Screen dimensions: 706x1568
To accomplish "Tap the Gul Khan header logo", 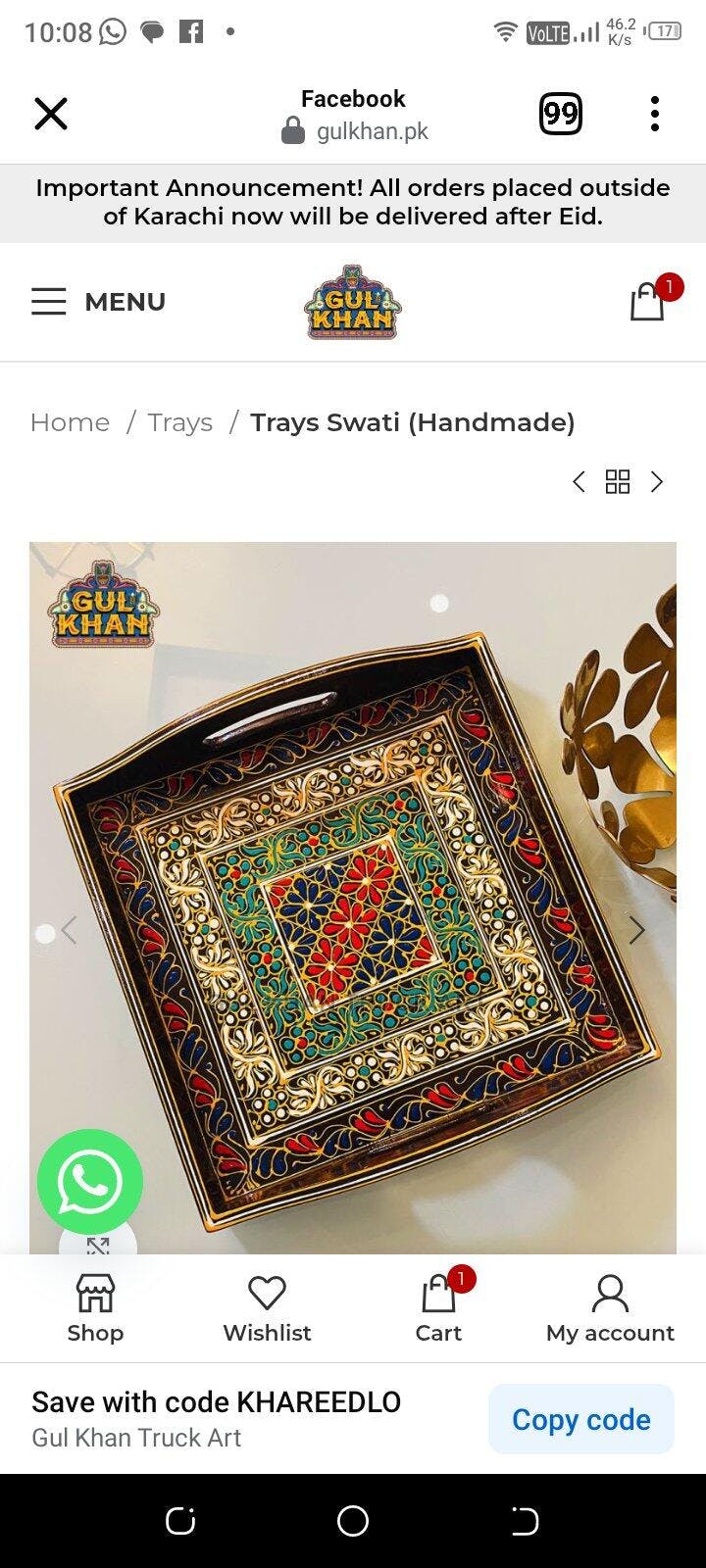I will pos(353,303).
